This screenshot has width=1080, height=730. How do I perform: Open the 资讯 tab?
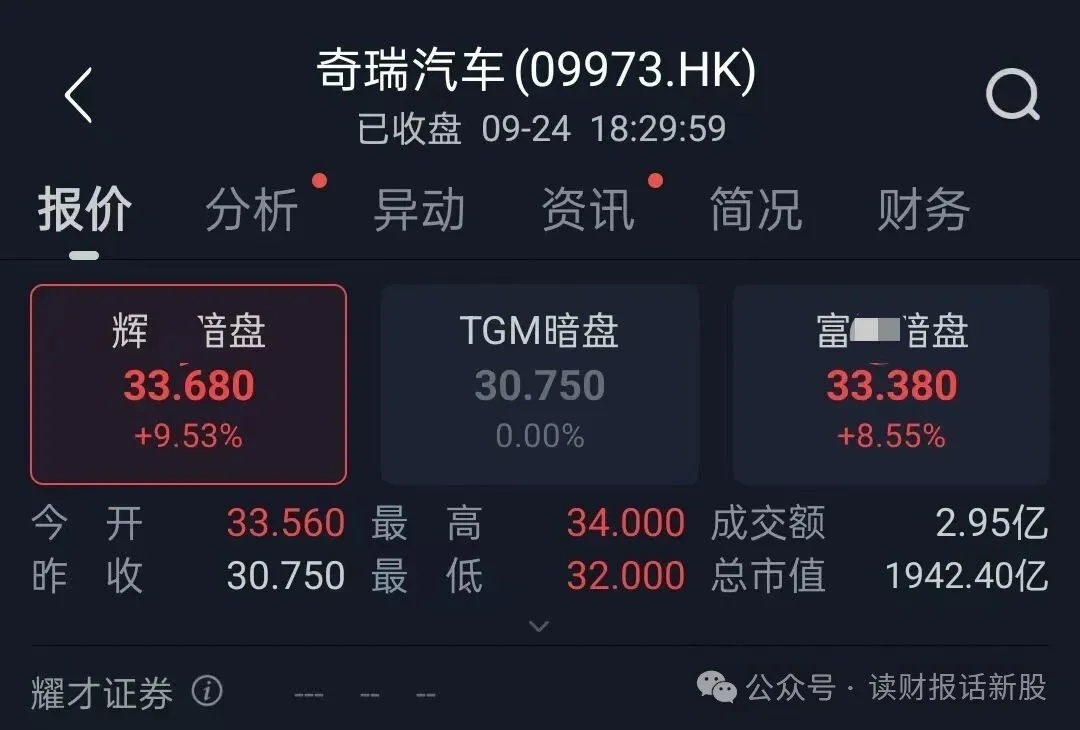(x=588, y=211)
